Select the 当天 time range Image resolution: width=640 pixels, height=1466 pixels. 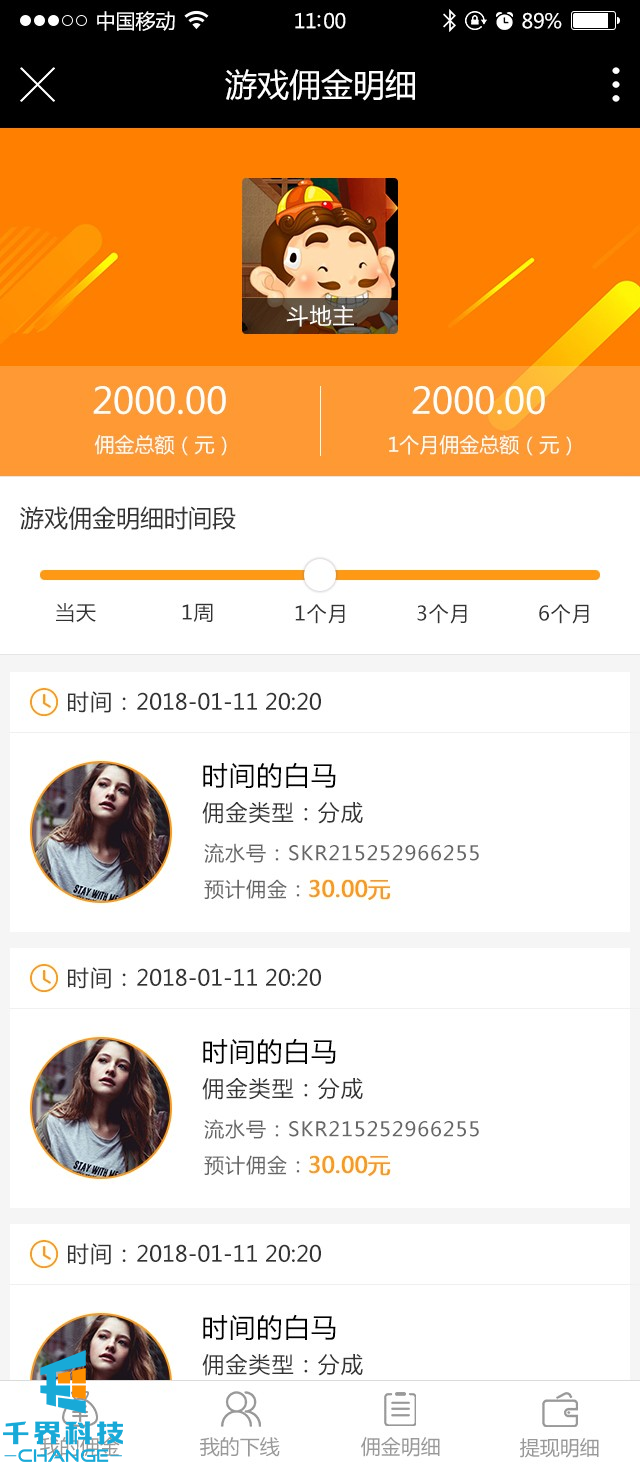(75, 613)
